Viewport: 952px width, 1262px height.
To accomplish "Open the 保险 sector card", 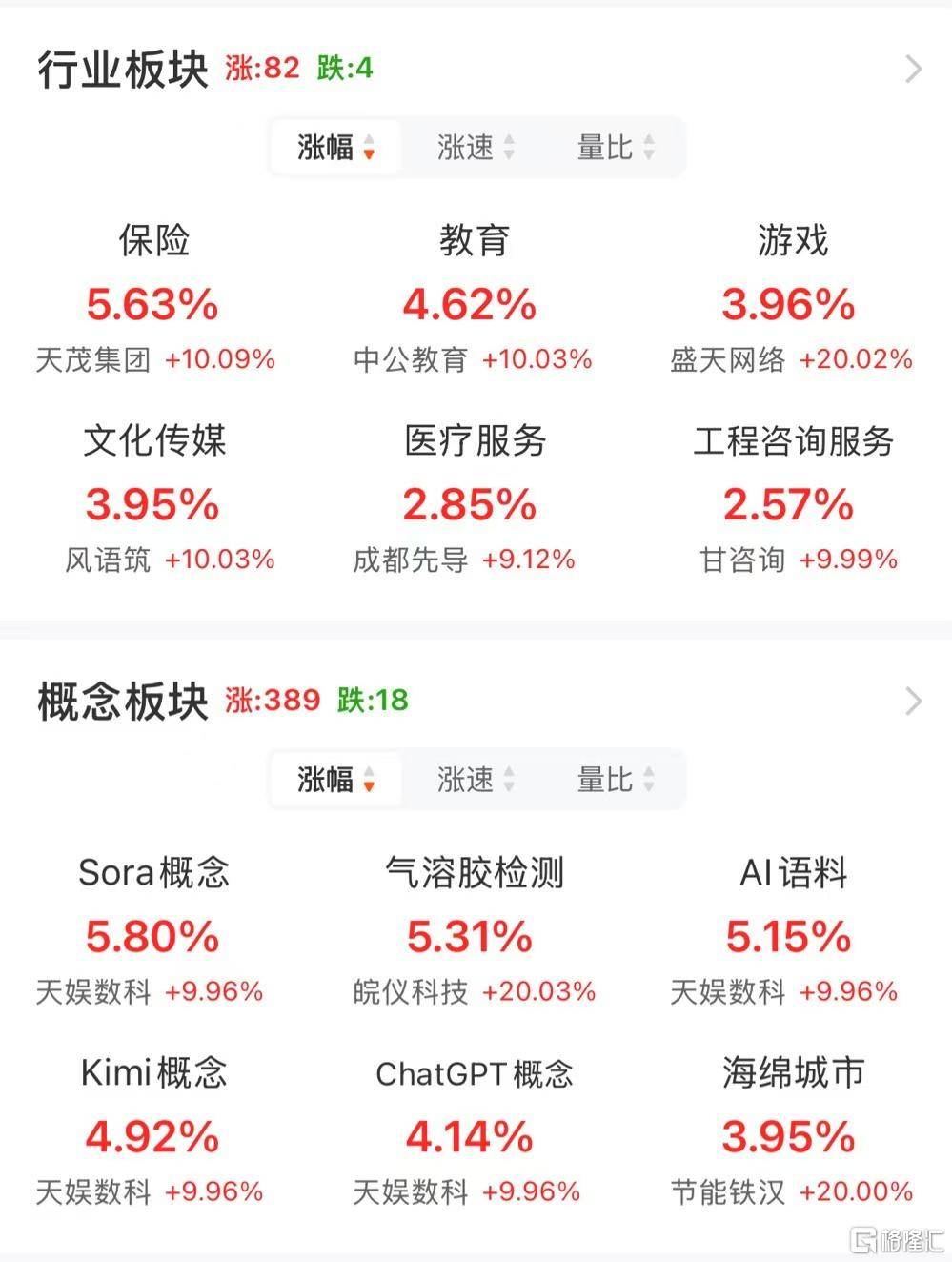I will [152, 242].
